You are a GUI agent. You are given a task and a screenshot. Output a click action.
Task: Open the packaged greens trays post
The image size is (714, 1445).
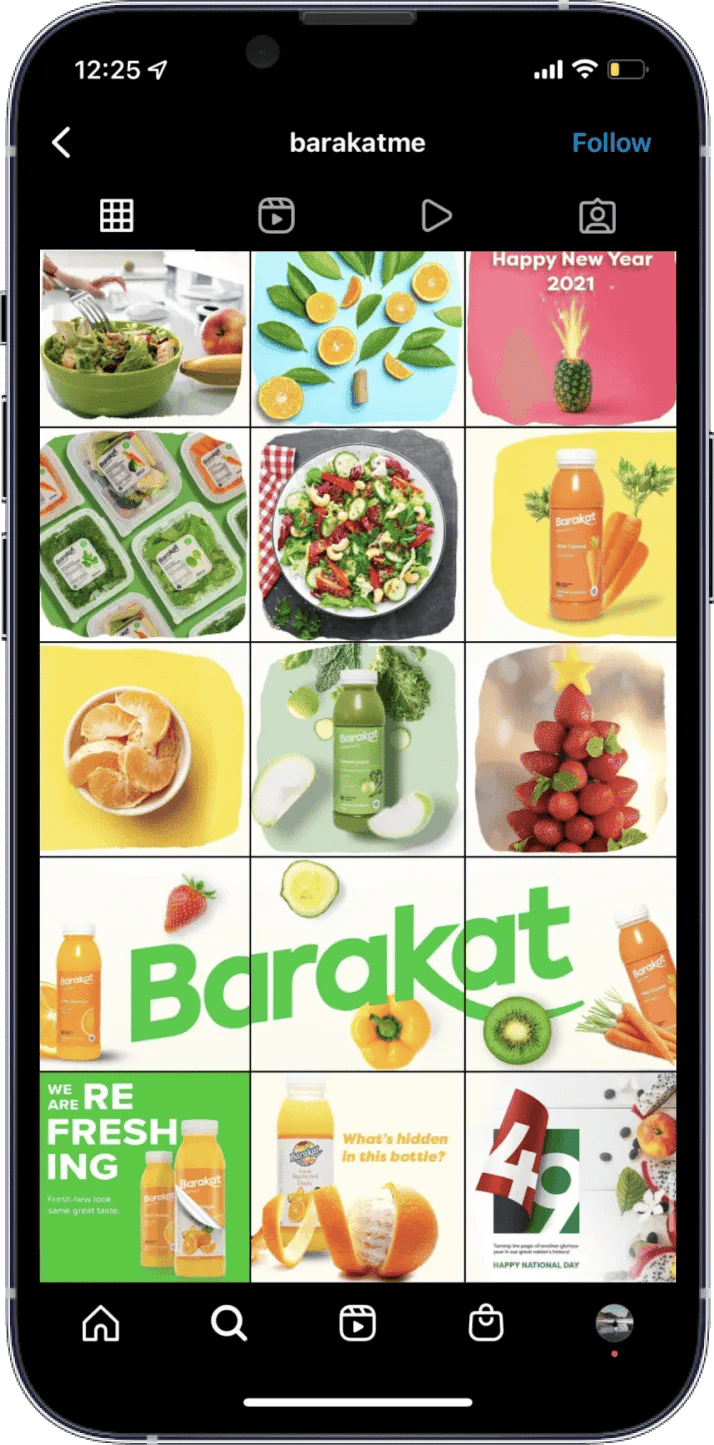(144, 534)
